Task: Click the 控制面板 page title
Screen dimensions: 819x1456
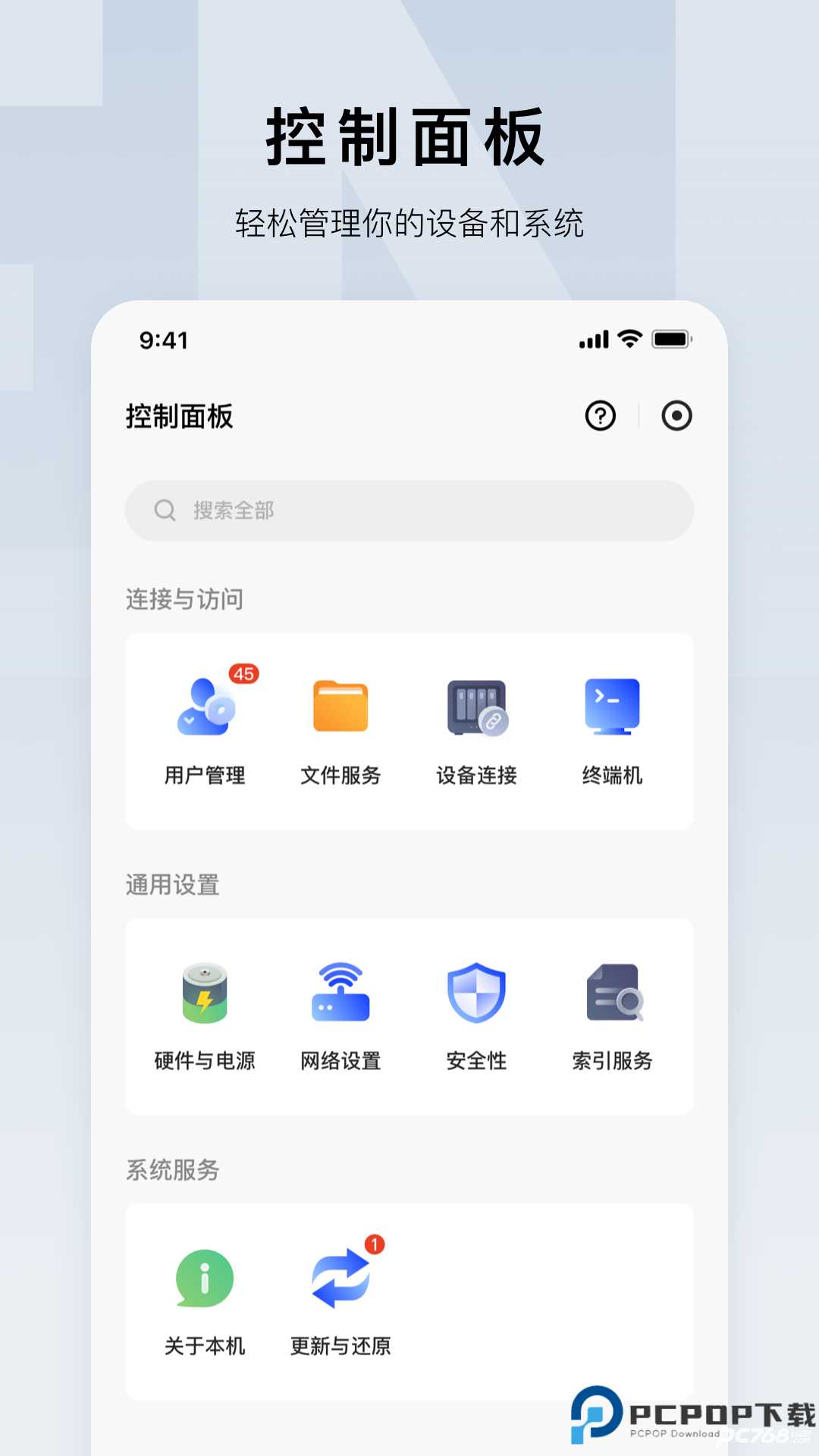Action: [180, 416]
